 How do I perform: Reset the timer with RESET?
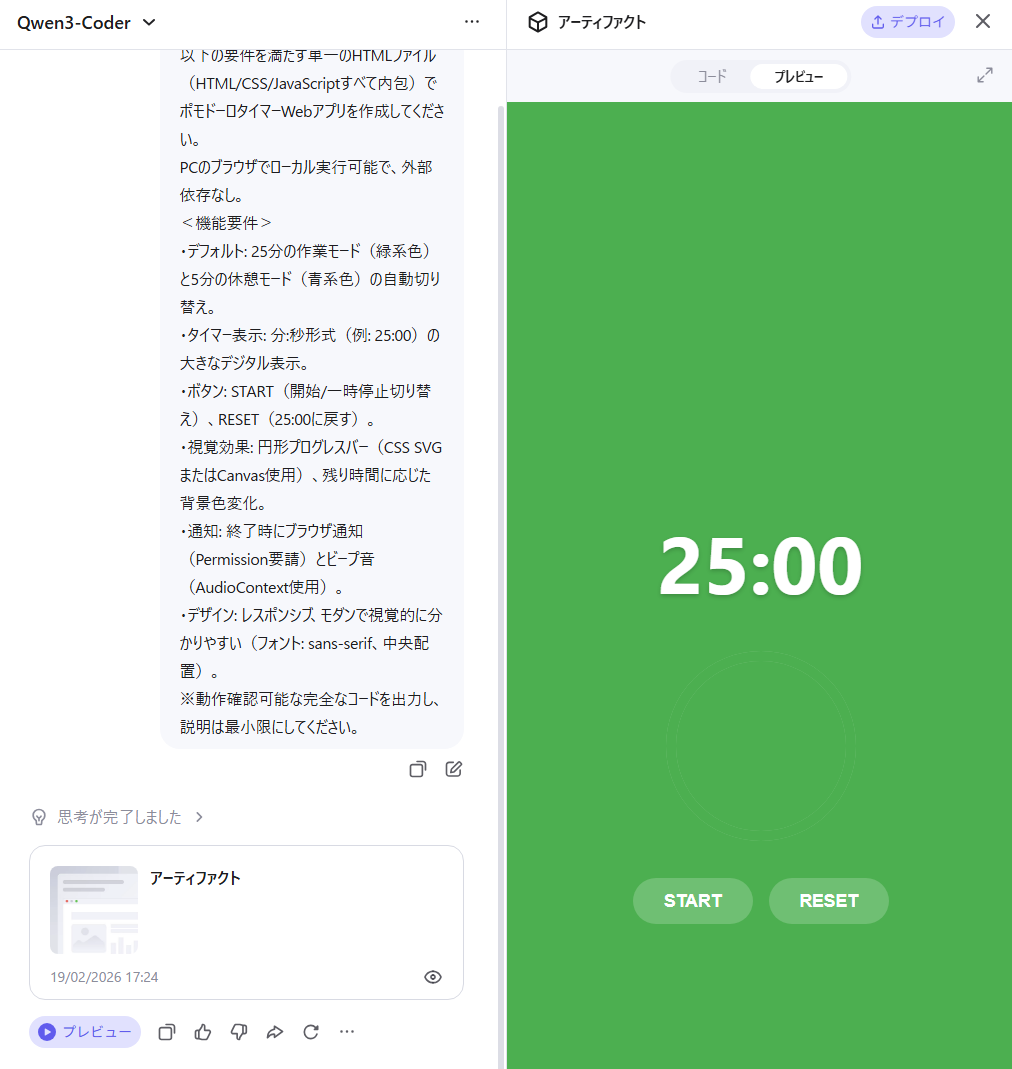(829, 901)
